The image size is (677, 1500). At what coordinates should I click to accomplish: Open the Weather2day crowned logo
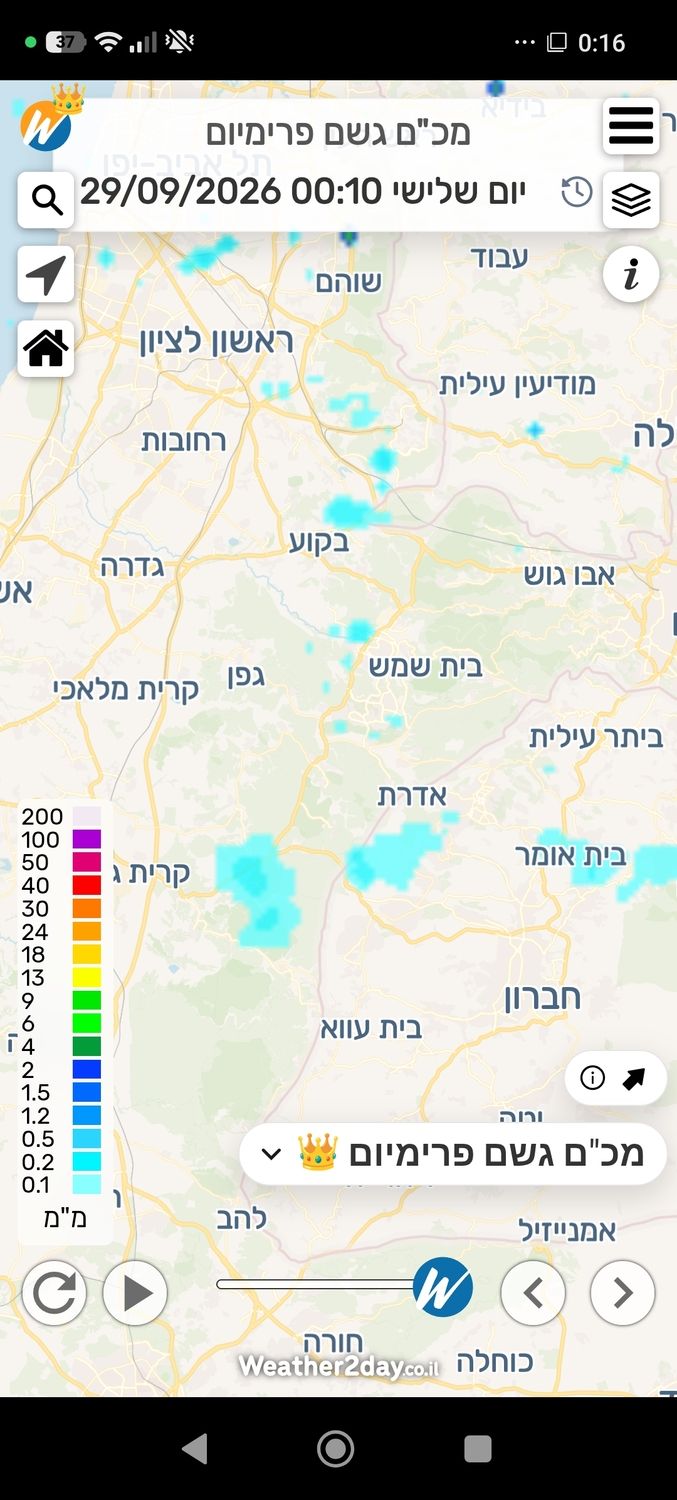(x=50, y=120)
